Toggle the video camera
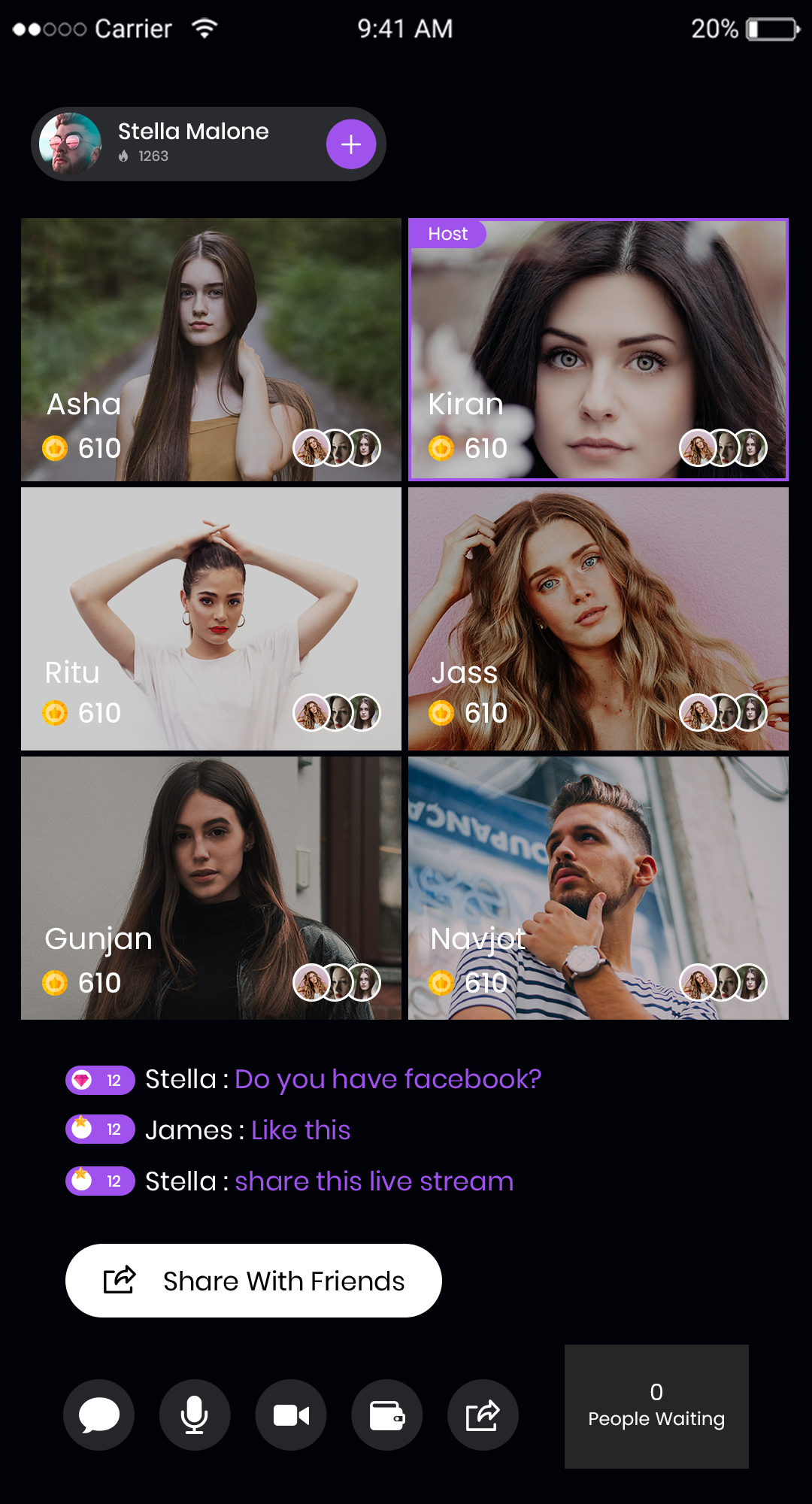 tap(291, 1415)
